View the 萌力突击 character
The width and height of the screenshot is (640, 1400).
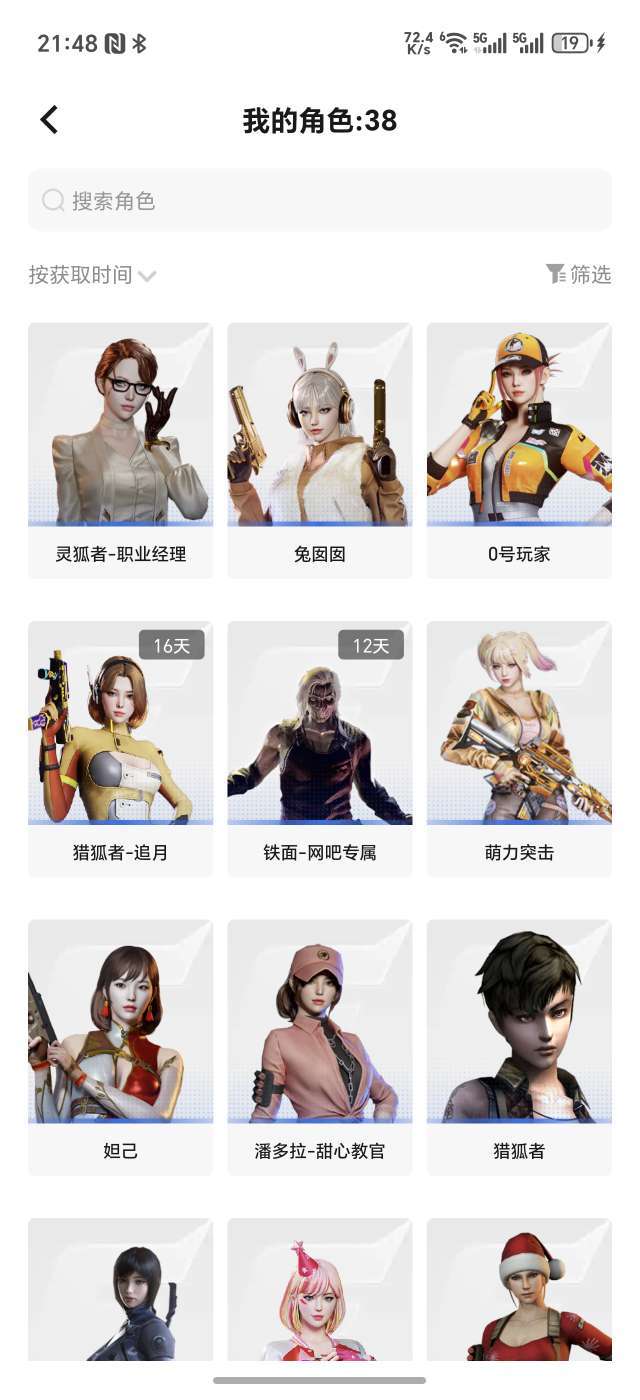pyautogui.click(x=519, y=749)
